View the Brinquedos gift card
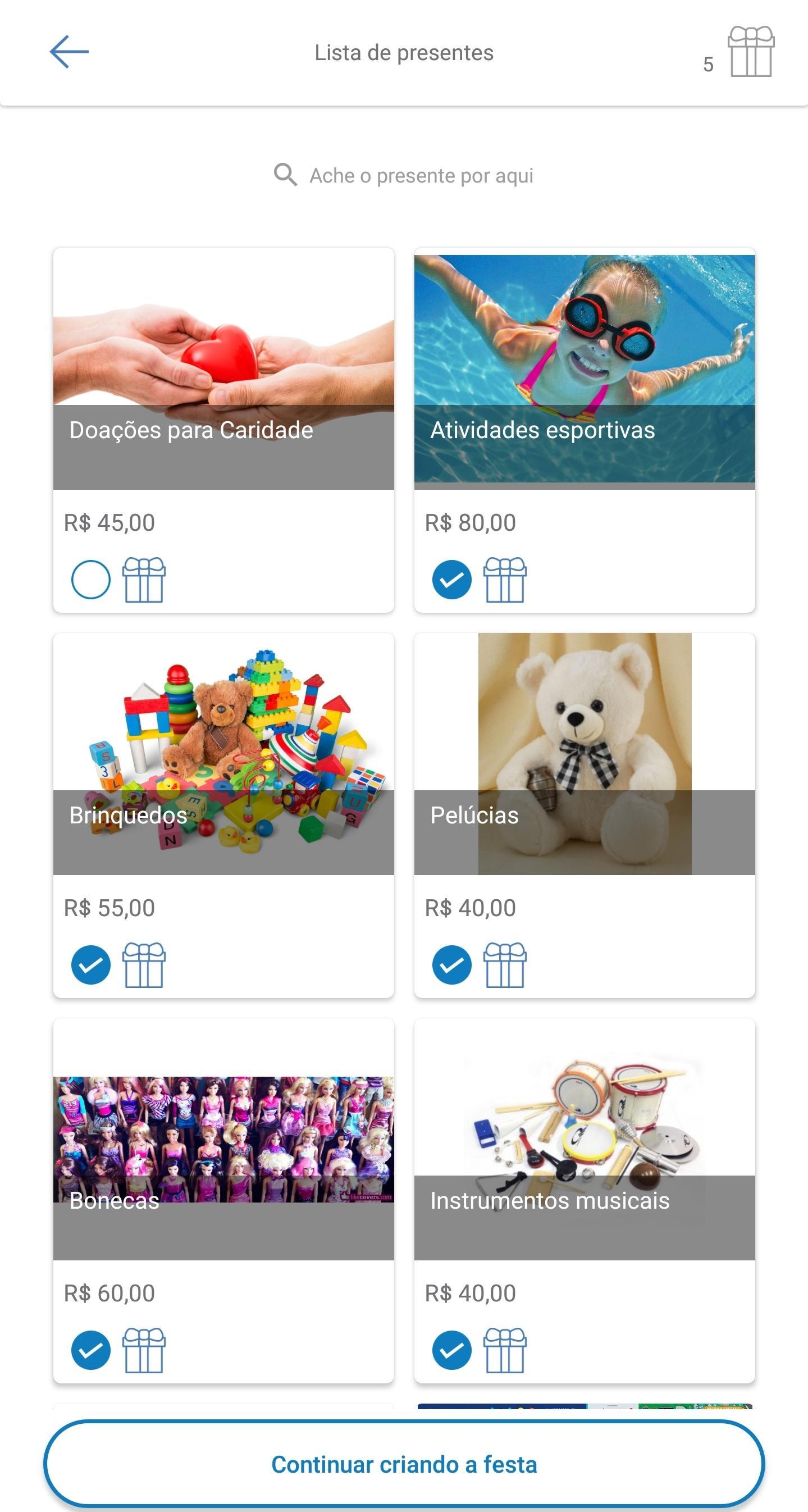This screenshot has width=808, height=1512. click(x=223, y=754)
